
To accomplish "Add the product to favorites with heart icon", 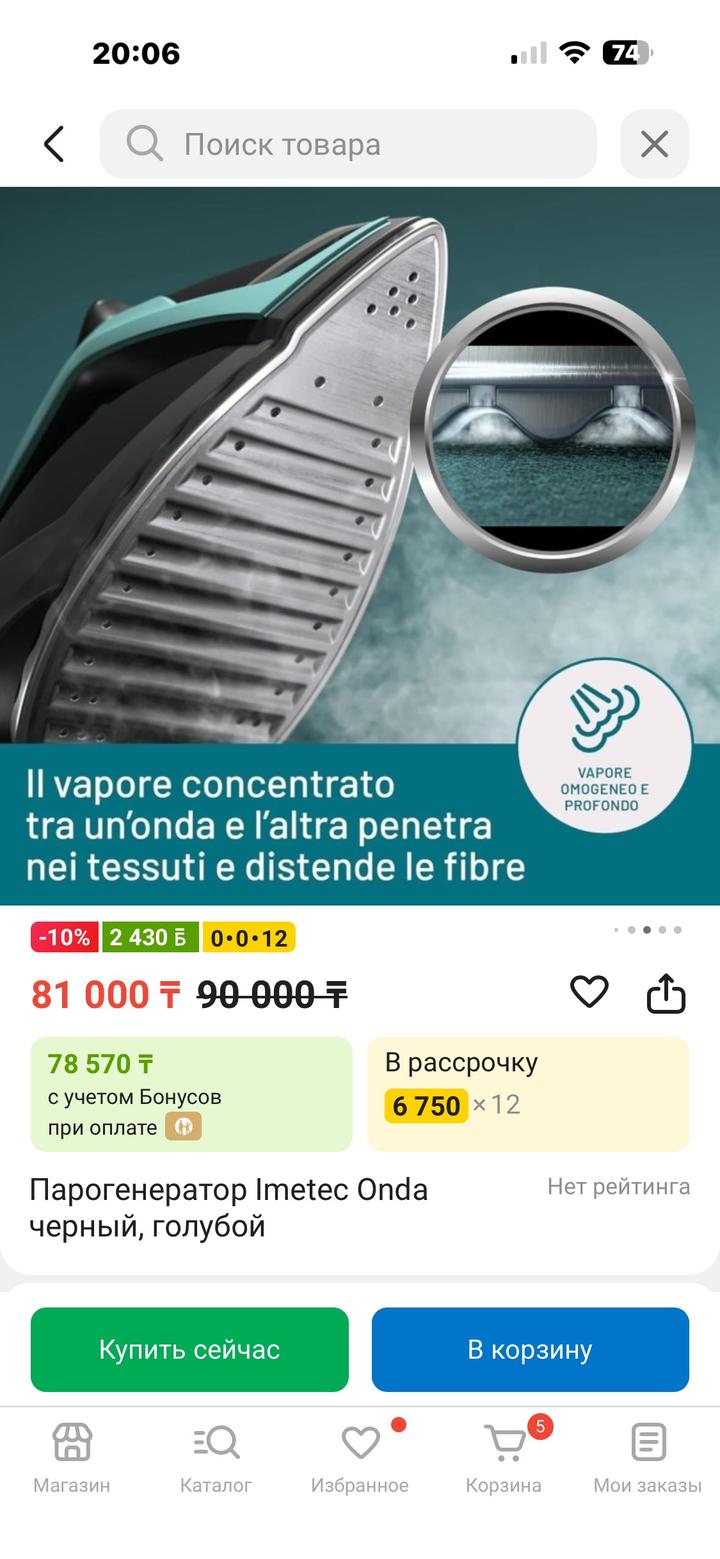I will [589, 992].
